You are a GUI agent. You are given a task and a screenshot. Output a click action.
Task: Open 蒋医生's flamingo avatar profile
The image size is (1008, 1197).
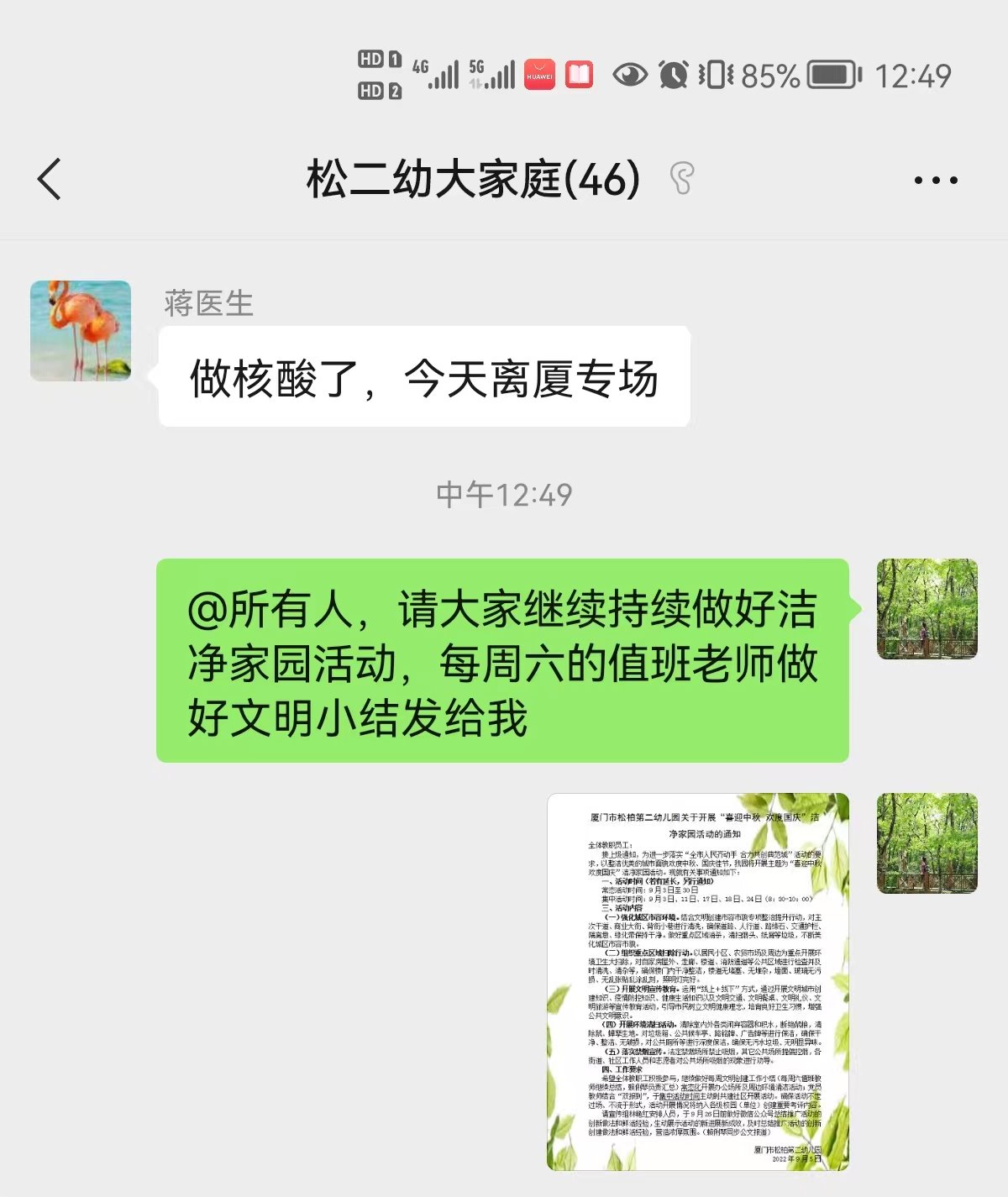tap(81, 330)
